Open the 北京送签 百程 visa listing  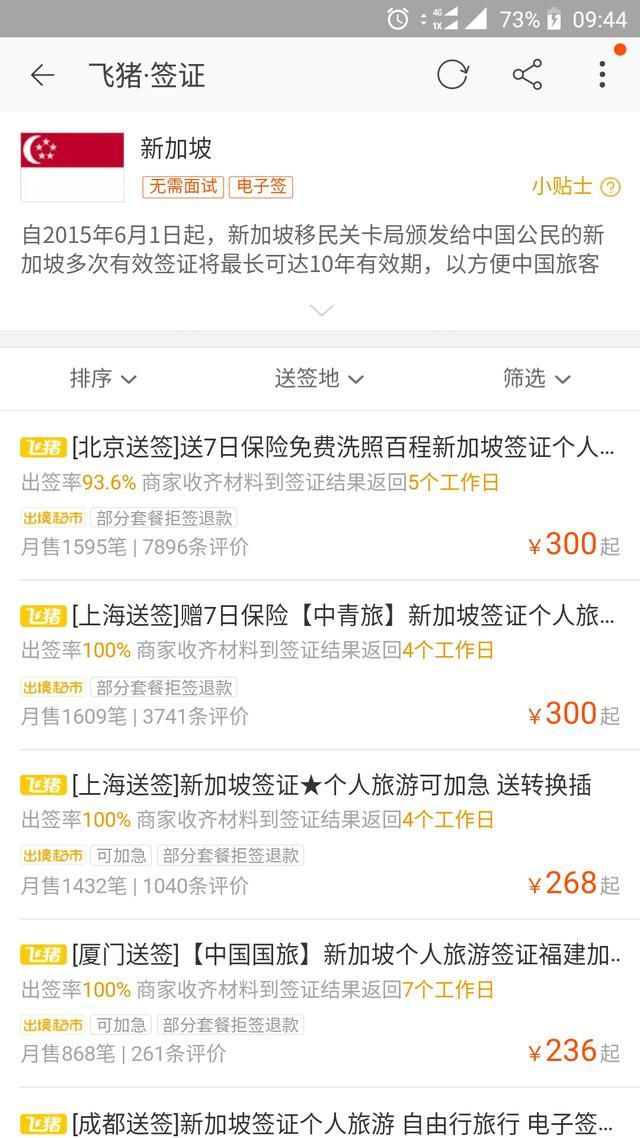tap(320, 496)
